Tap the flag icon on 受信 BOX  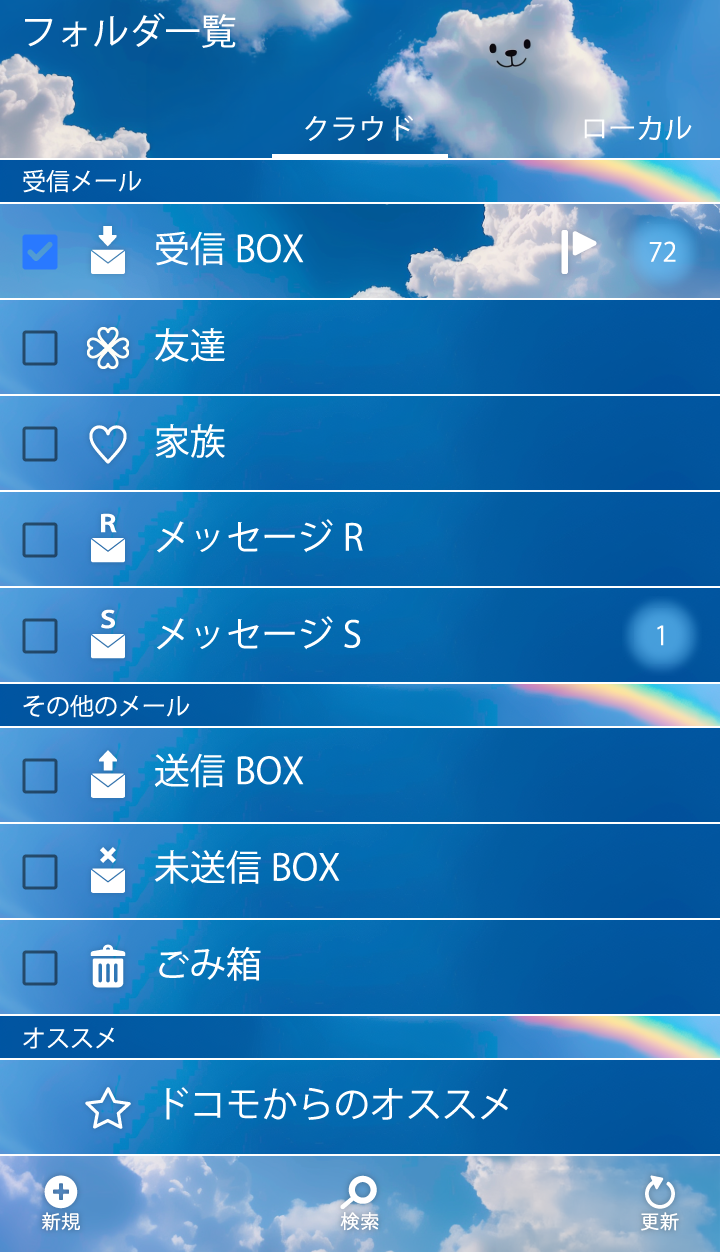[579, 250]
